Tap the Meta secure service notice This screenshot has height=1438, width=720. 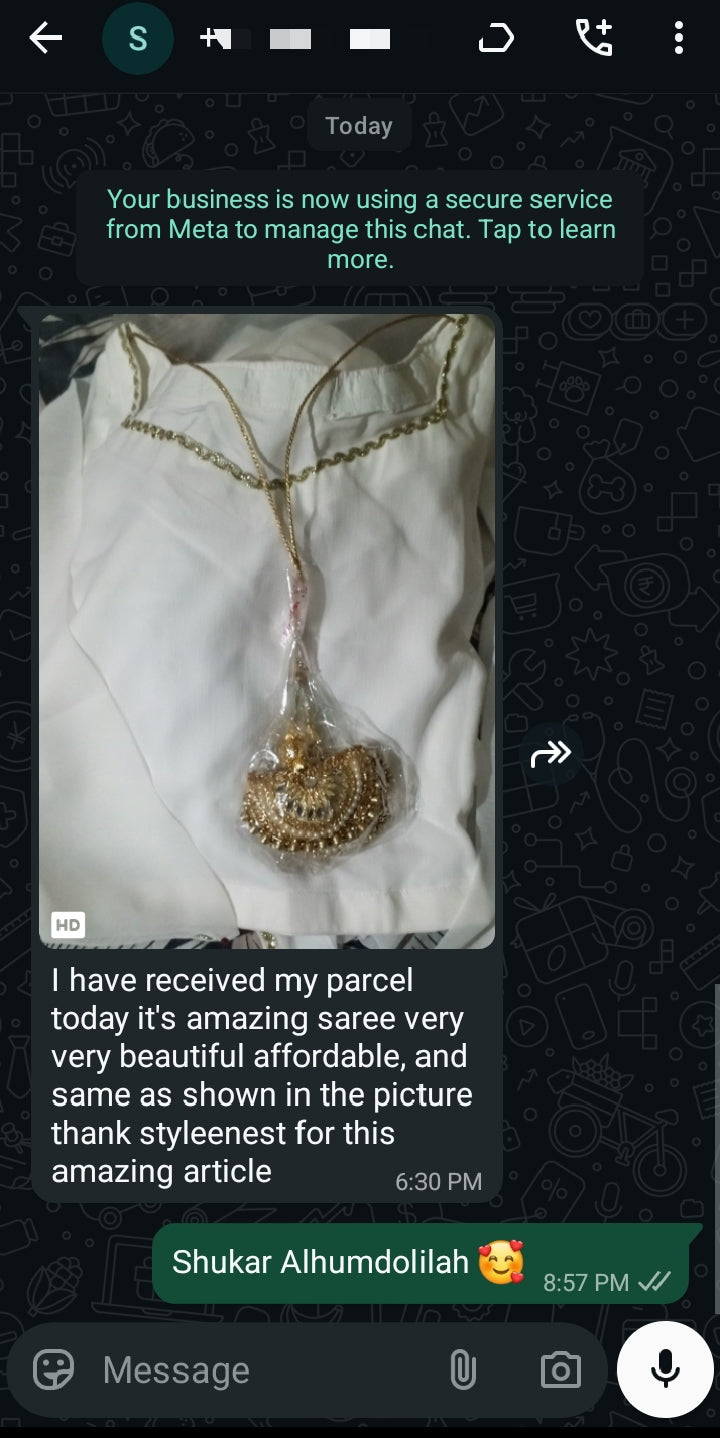point(360,229)
